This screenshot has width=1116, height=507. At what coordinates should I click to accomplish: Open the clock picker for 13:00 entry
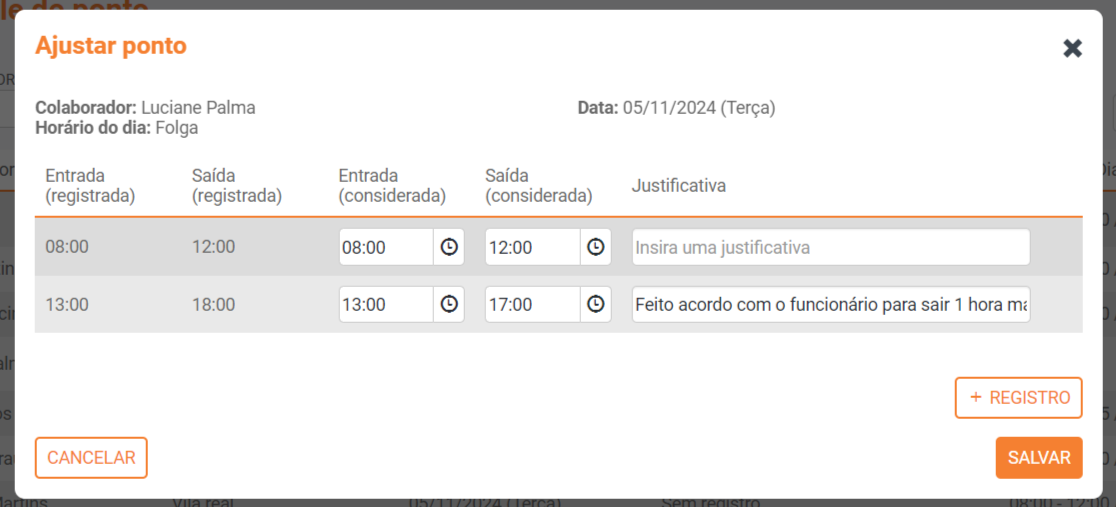point(449,305)
